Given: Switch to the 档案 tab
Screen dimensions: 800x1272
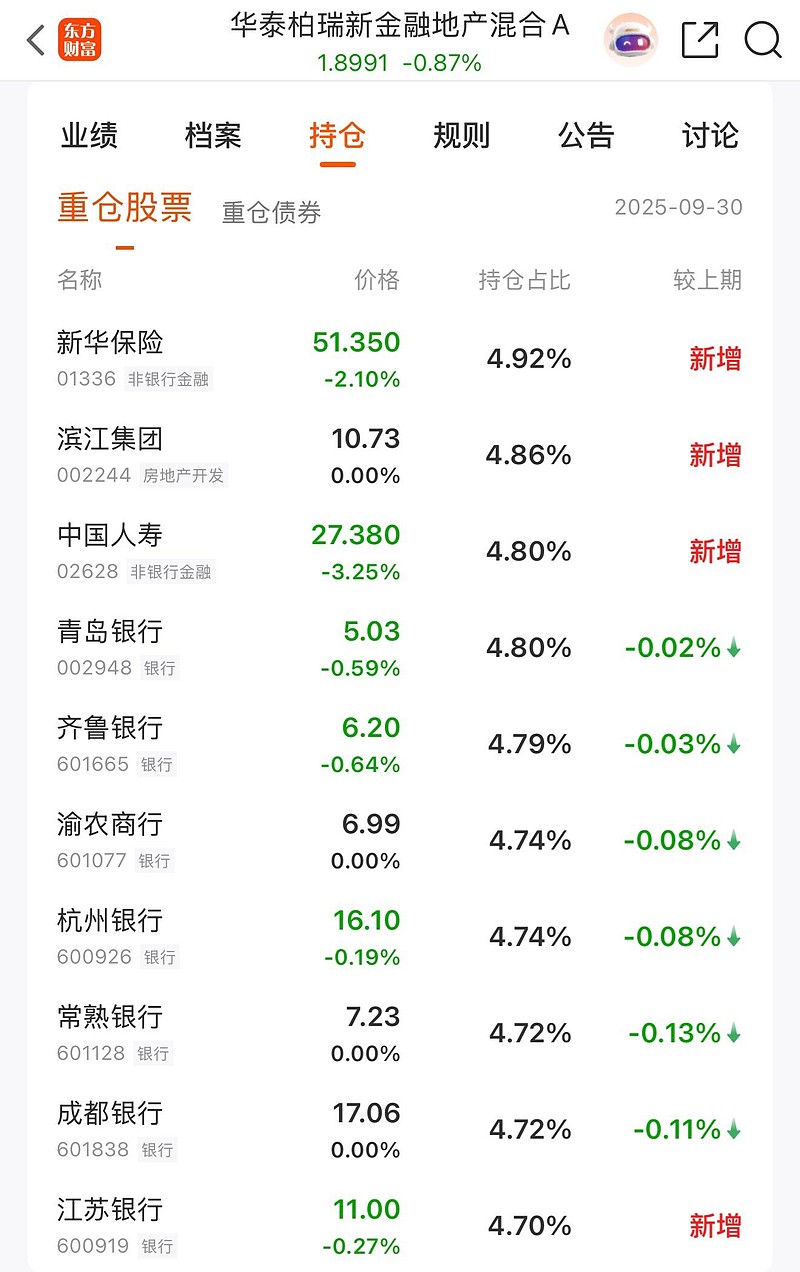Looking at the screenshot, I should (x=213, y=135).
